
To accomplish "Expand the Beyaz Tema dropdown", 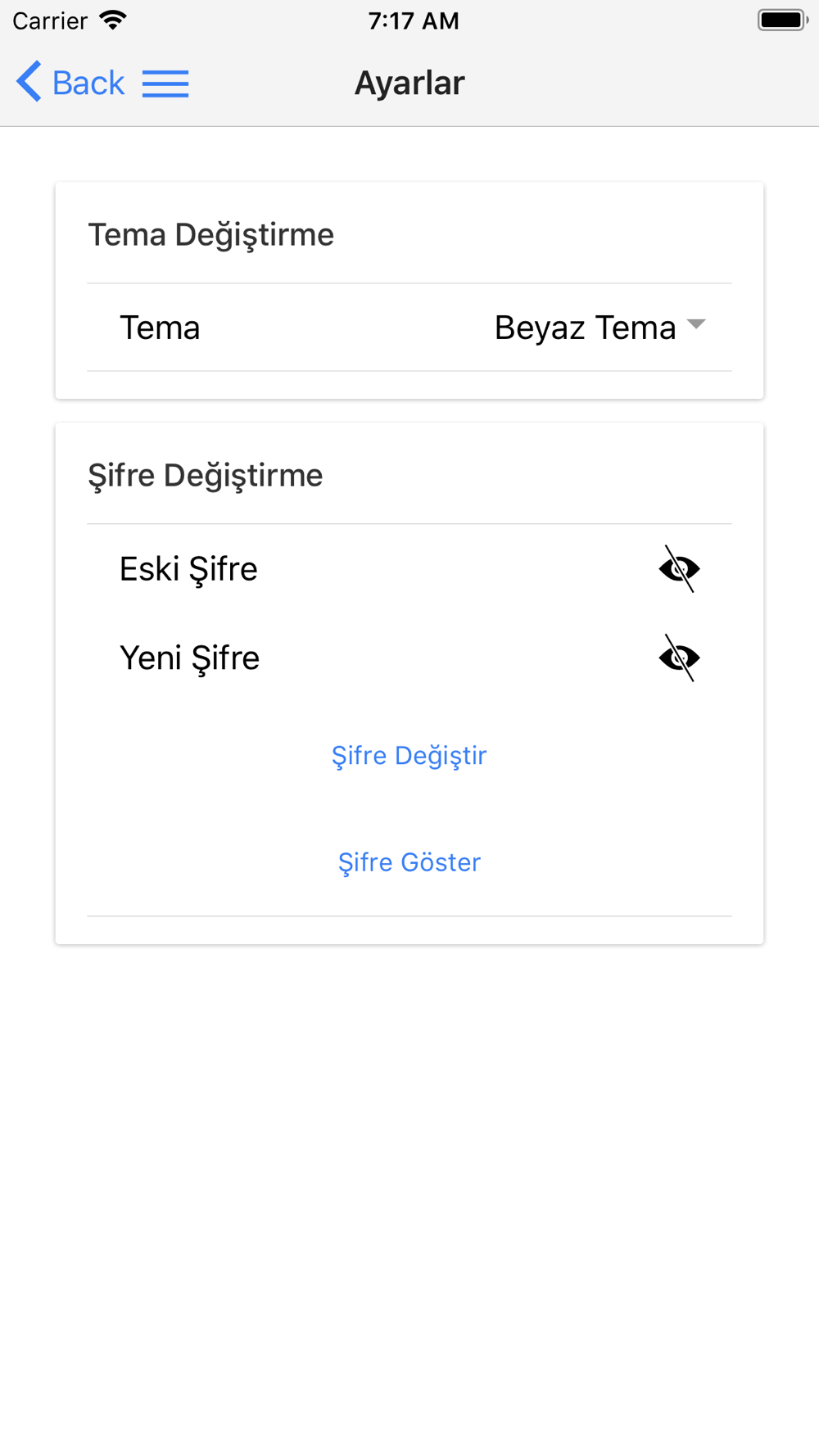I will [x=600, y=328].
